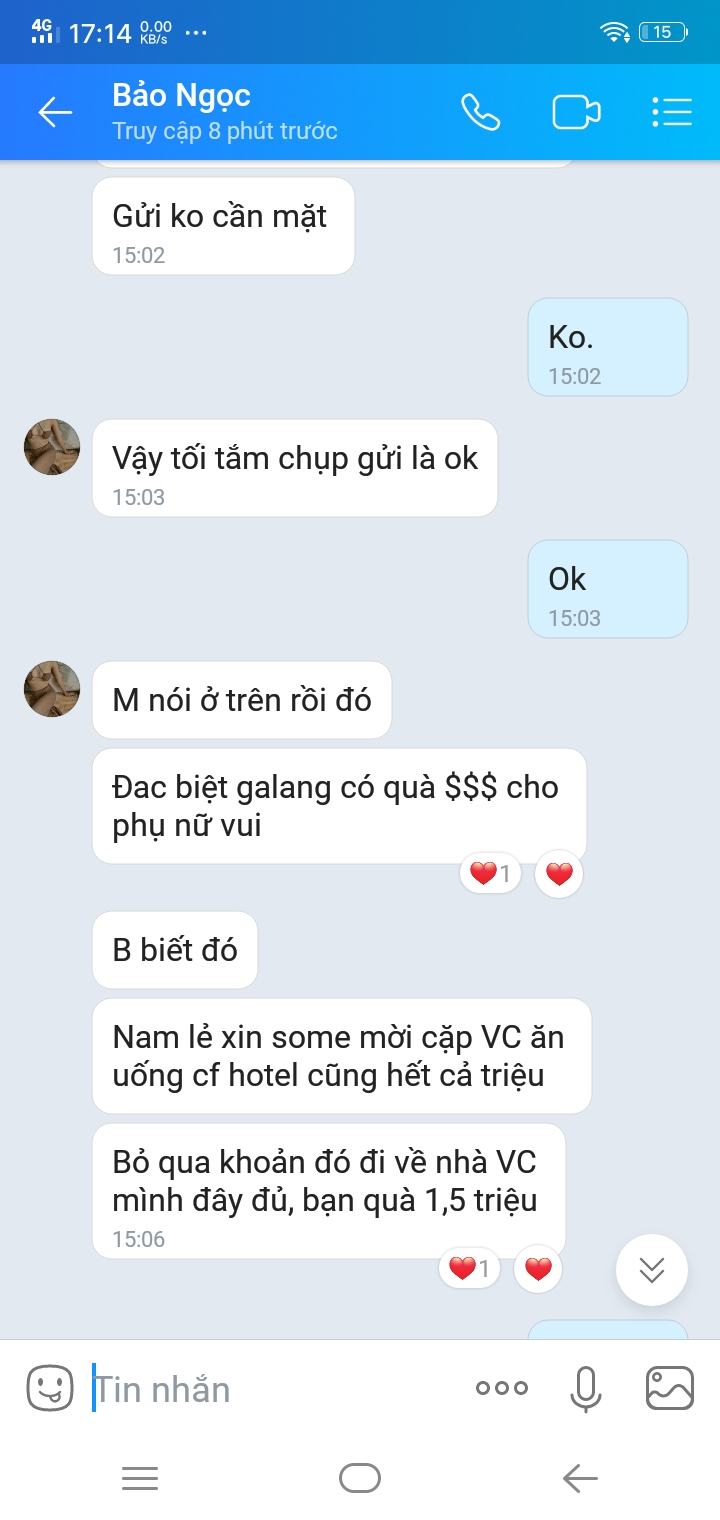View reactions on the 'phụ nữ vui' message
This screenshot has width=720, height=1520.
(490, 874)
